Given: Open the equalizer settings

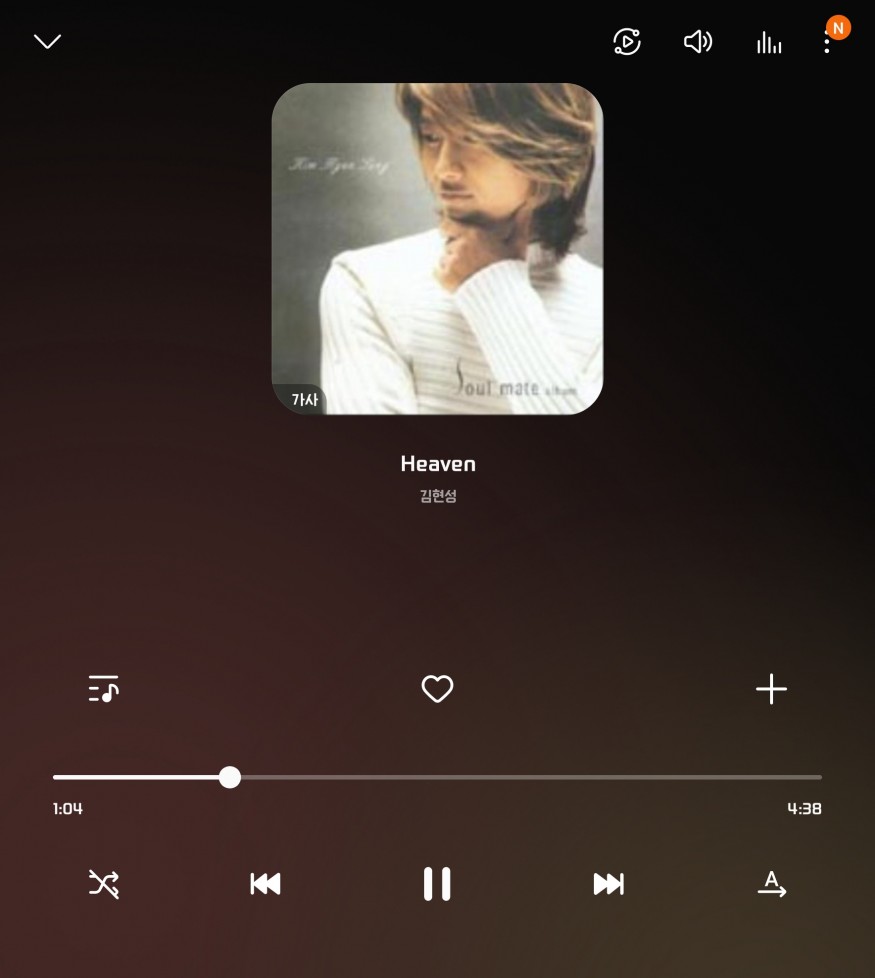Looking at the screenshot, I should (x=768, y=42).
